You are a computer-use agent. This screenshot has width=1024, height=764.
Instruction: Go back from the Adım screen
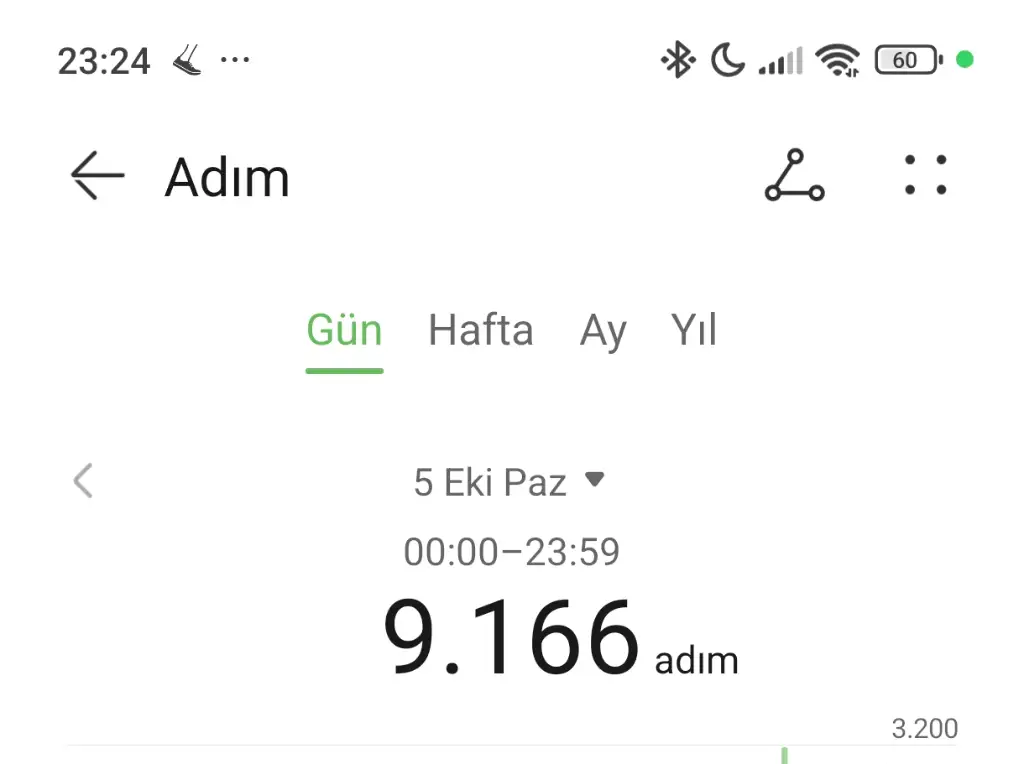pyautogui.click(x=97, y=177)
